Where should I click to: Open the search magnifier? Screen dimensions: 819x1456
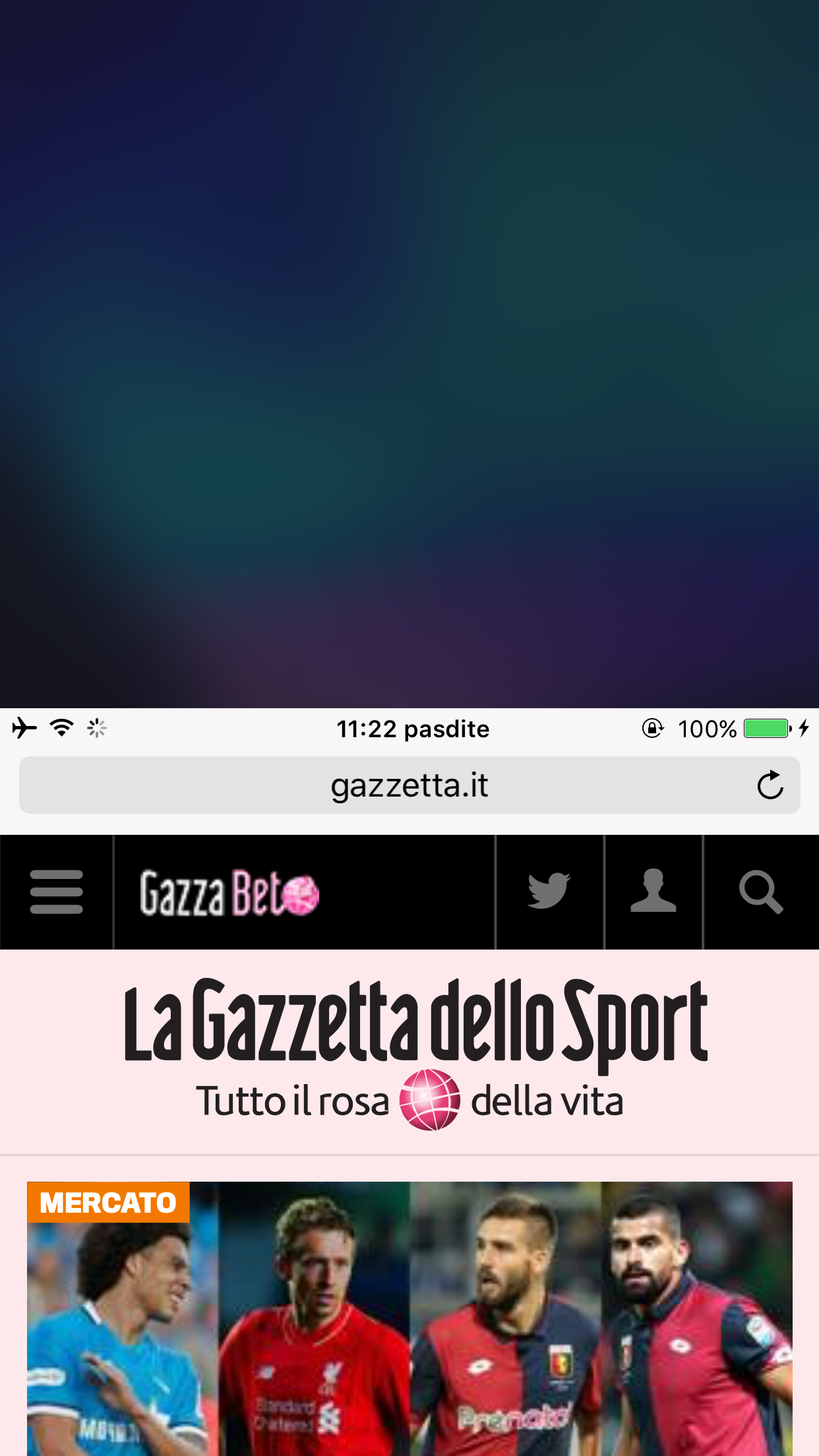click(760, 892)
